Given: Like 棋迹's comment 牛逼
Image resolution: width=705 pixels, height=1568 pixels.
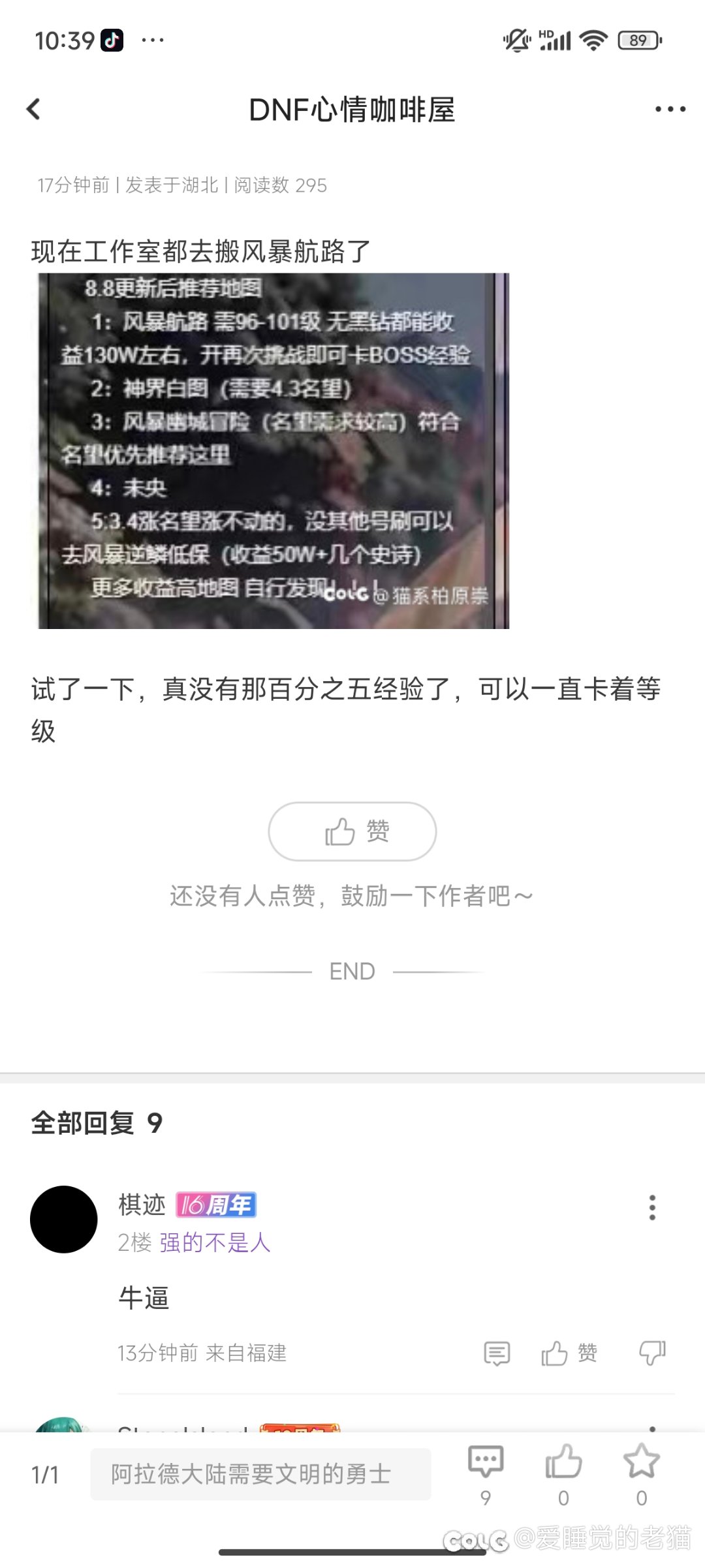Looking at the screenshot, I should (569, 1353).
